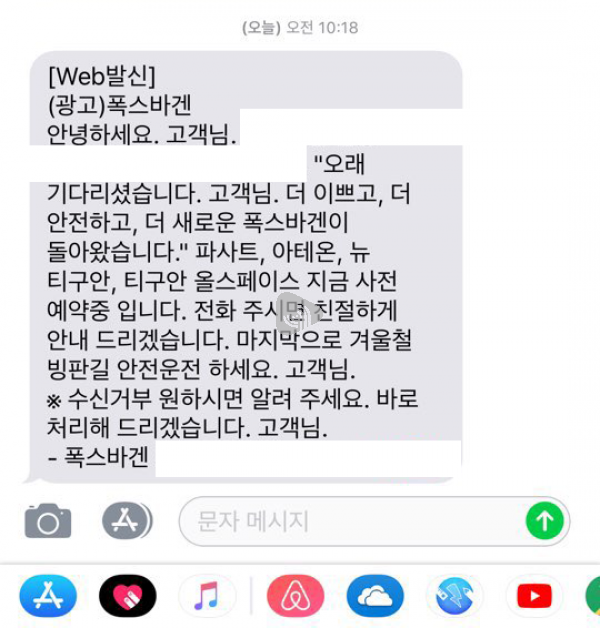
Task: Open the Airbnb iMessage app
Action: [295, 597]
